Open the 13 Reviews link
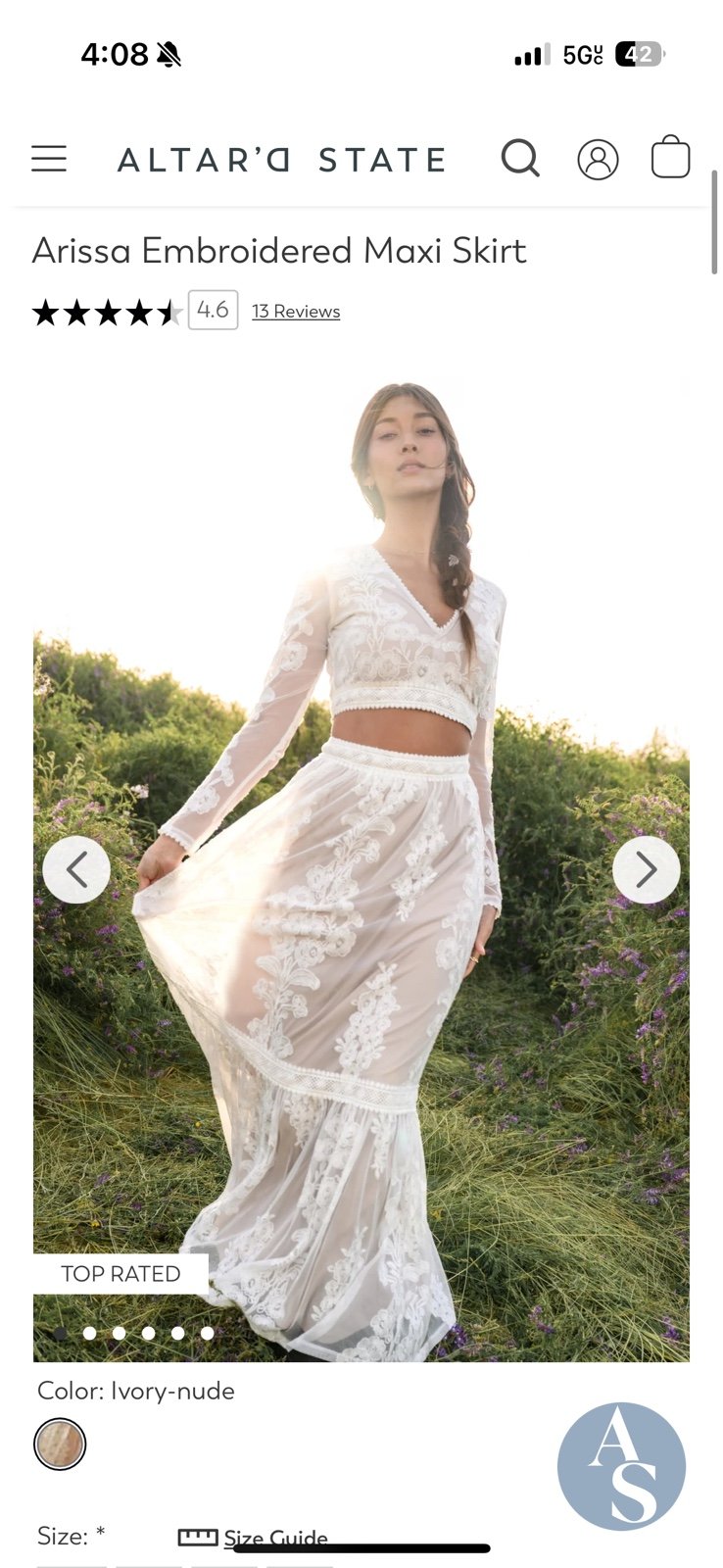The width and height of the screenshot is (723, 1568). pyautogui.click(x=296, y=312)
